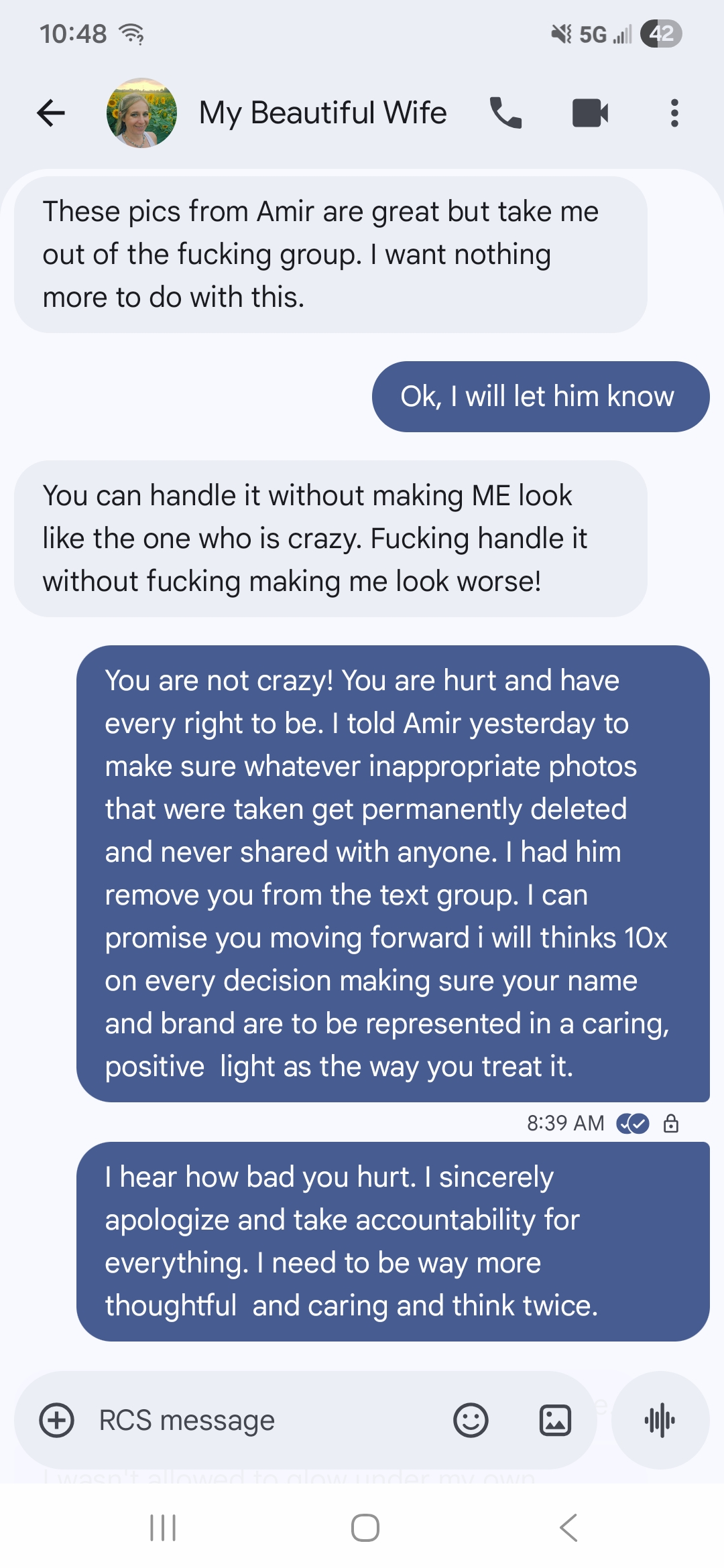Start a voice call with My Beautiful Wife

(x=505, y=113)
